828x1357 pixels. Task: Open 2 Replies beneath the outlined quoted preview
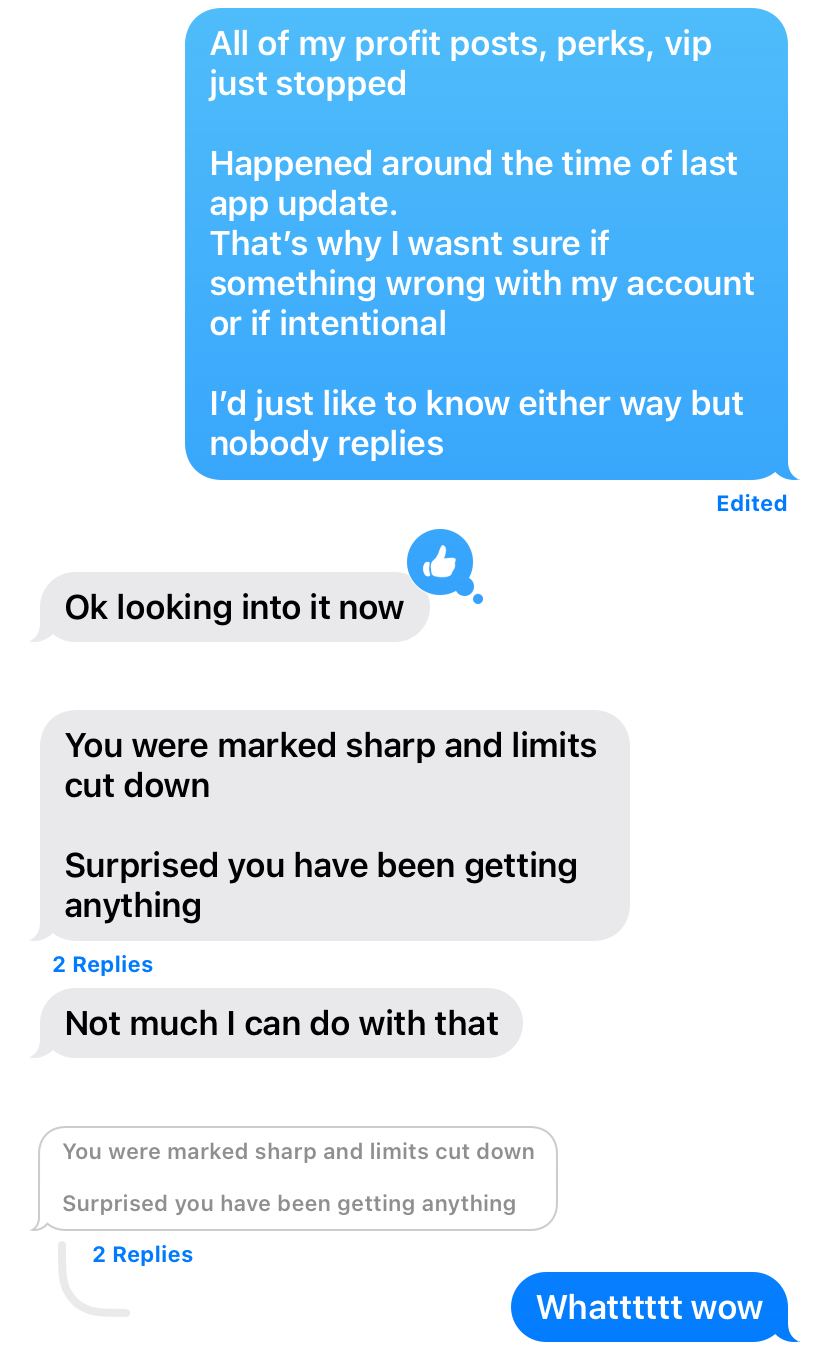143,1255
